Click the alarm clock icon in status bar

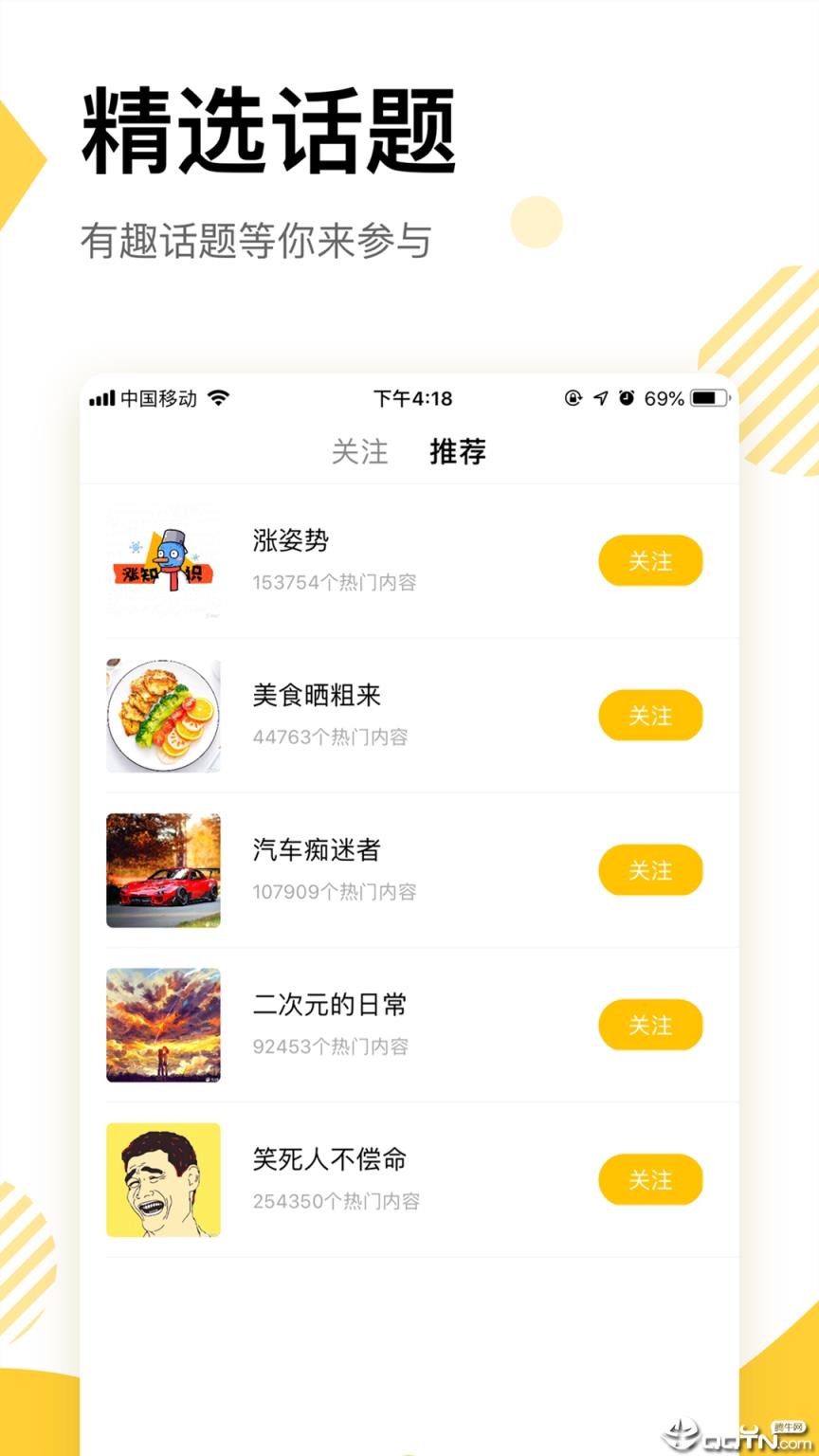pos(626,399)
